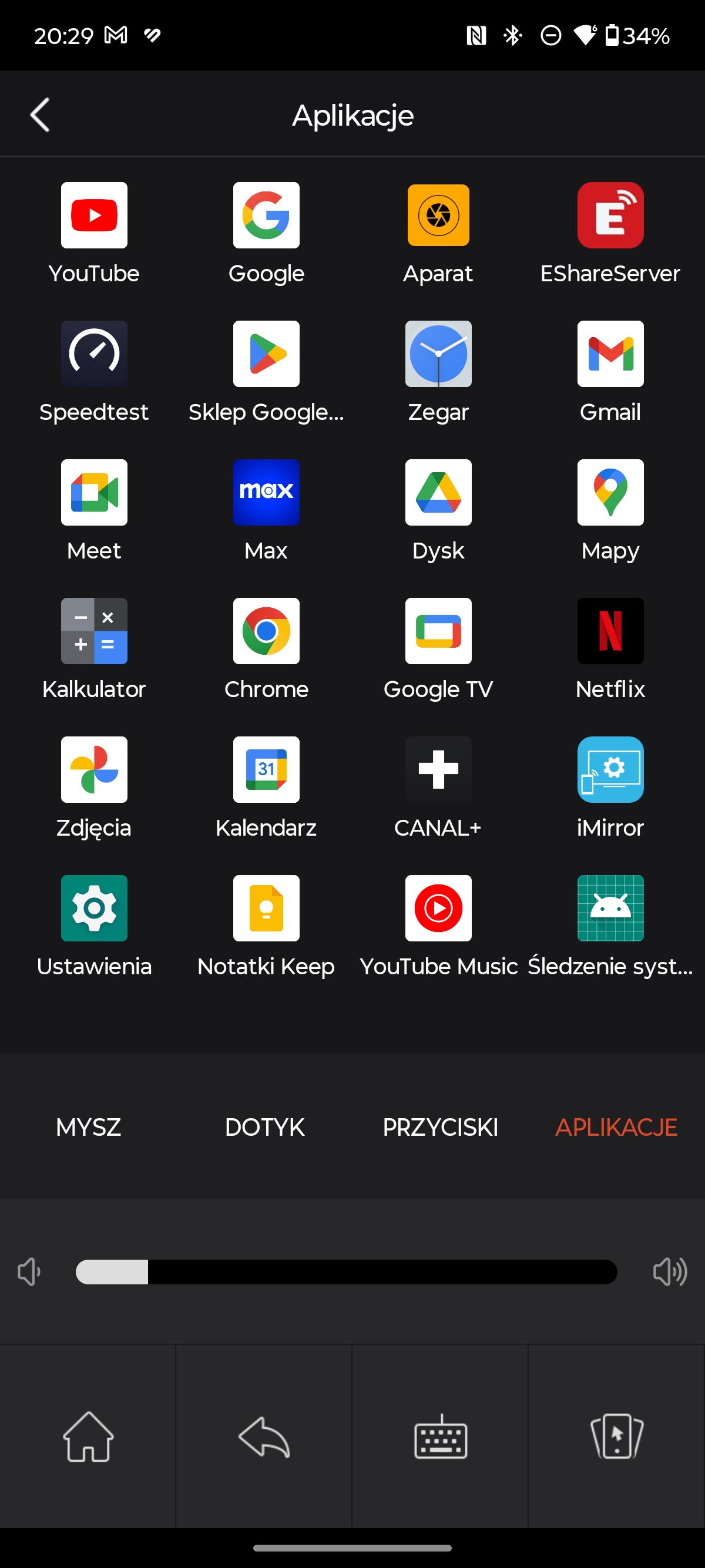705x1568 pixels.
Task: Tap the volume up speaker icon
Action: tap(670, 1271)
